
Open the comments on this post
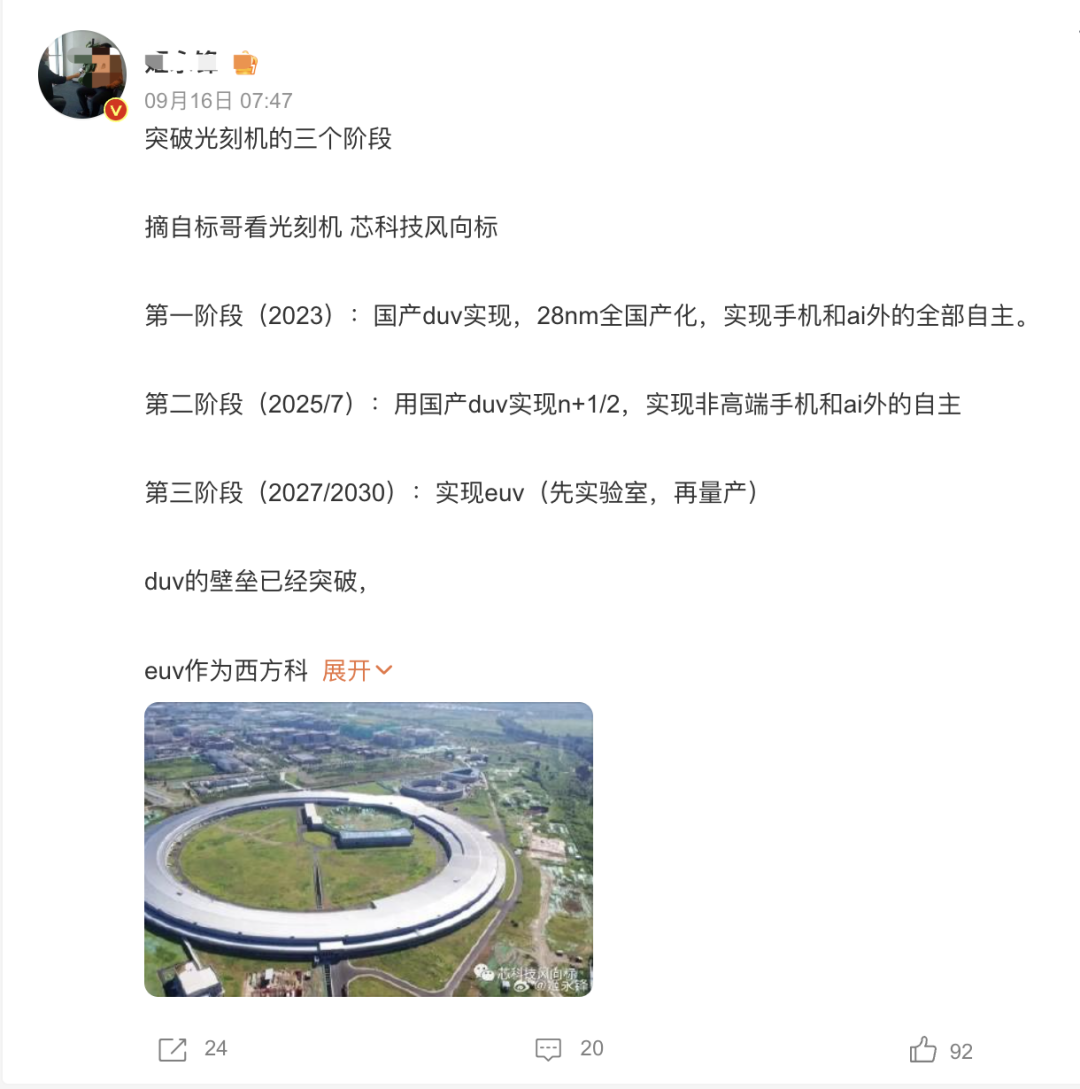(x=548, y=1049)
